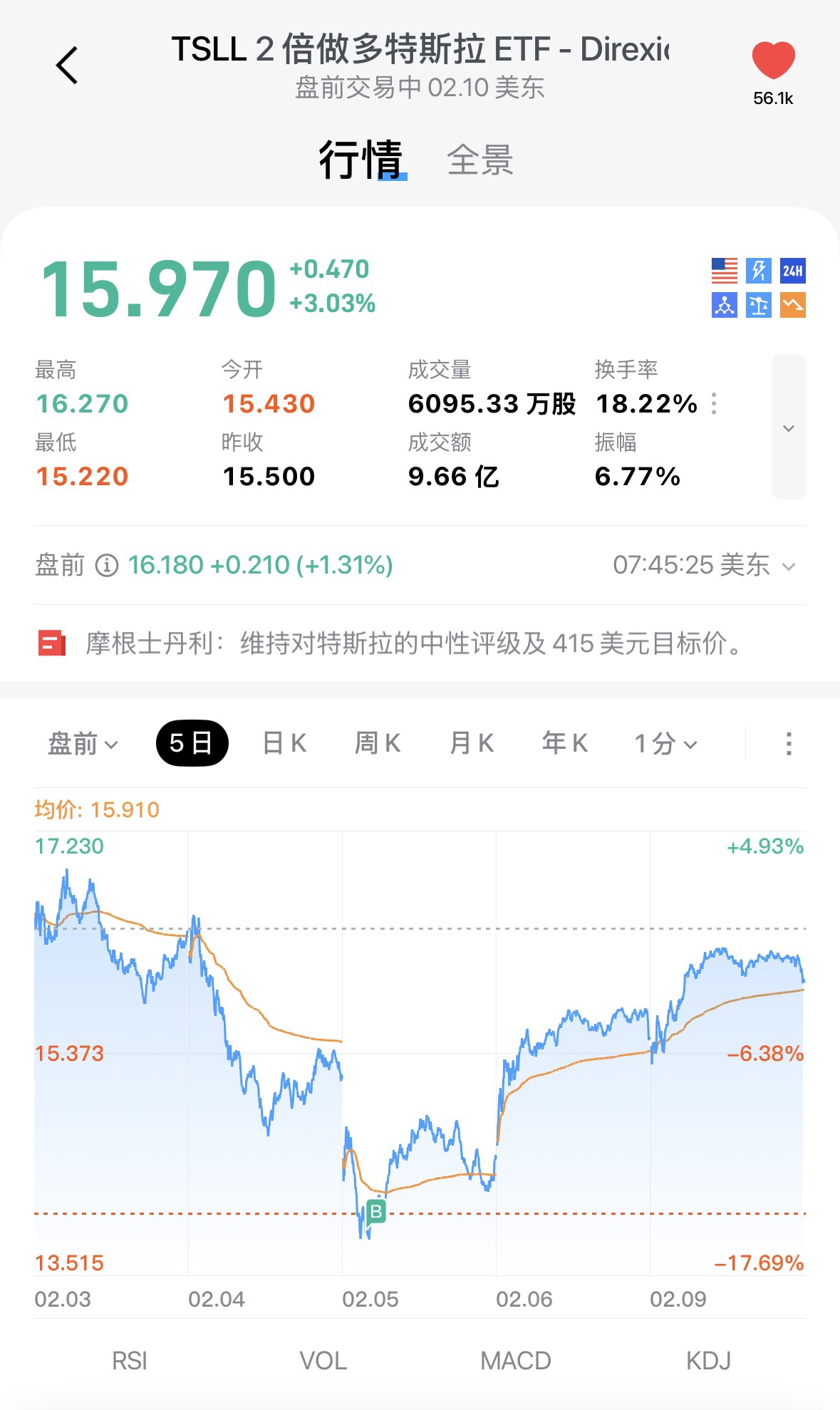Expand more quote stats with the side chevron

788,427
